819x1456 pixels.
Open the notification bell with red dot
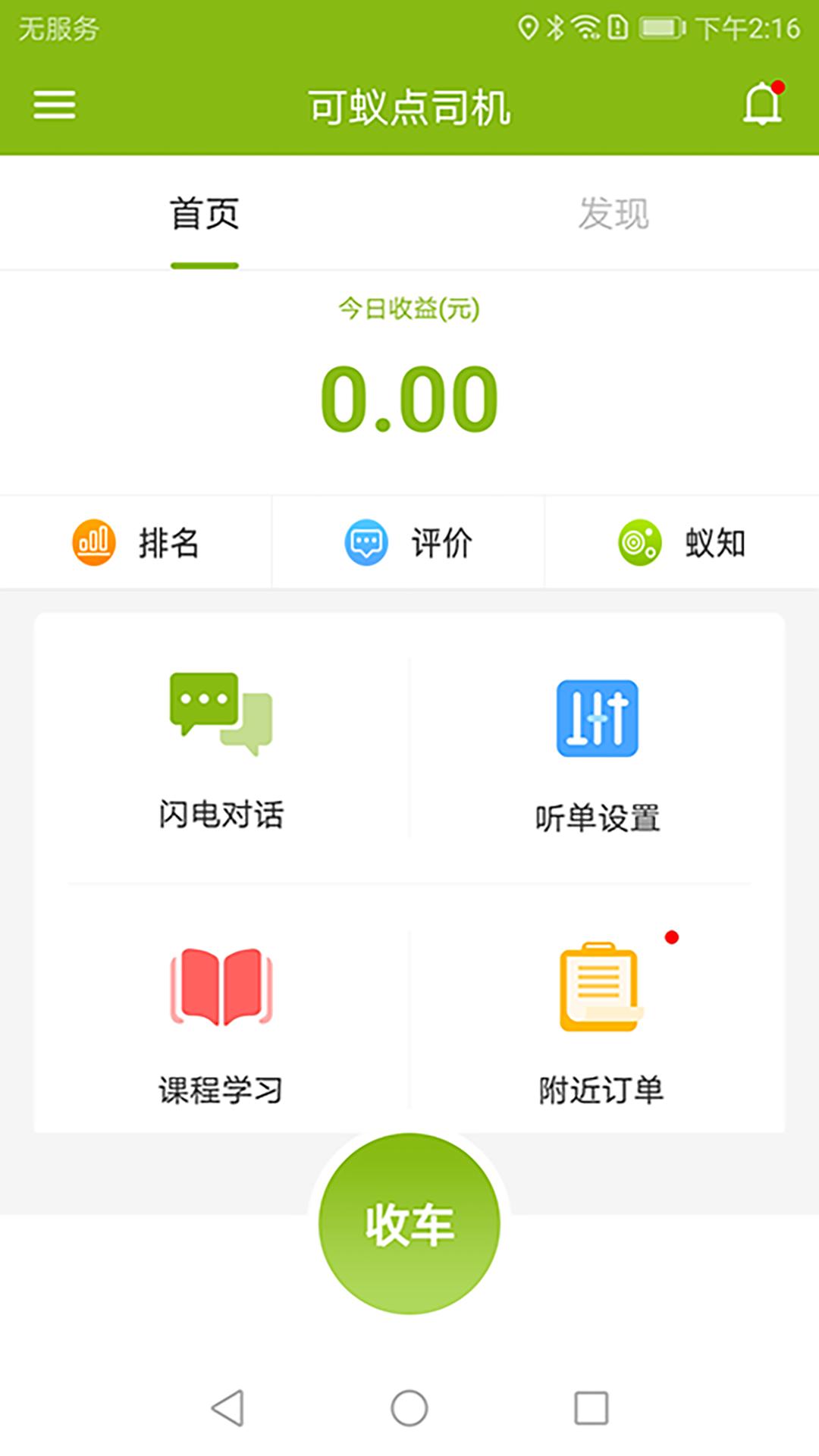762,105
